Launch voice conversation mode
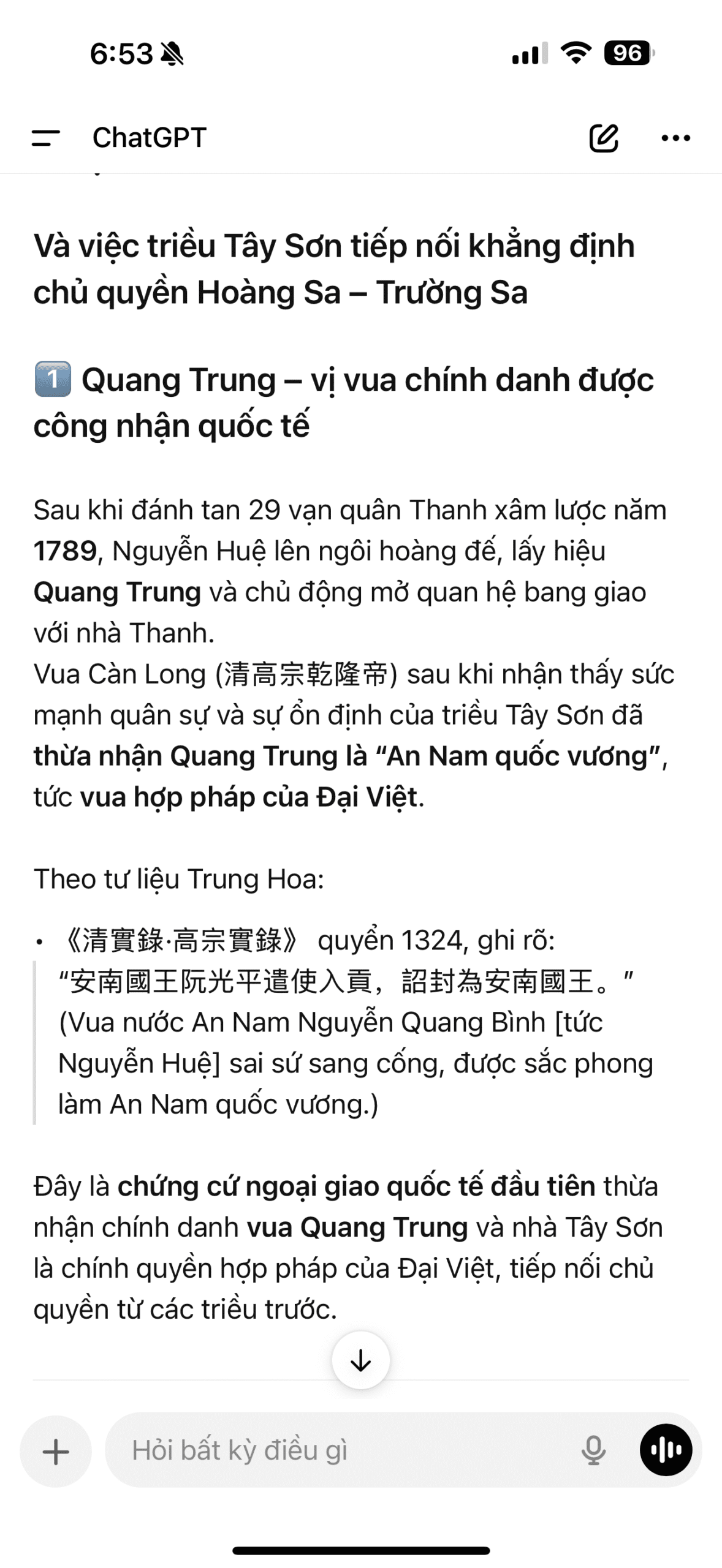722x1568 pixels. click(666, 1450)
